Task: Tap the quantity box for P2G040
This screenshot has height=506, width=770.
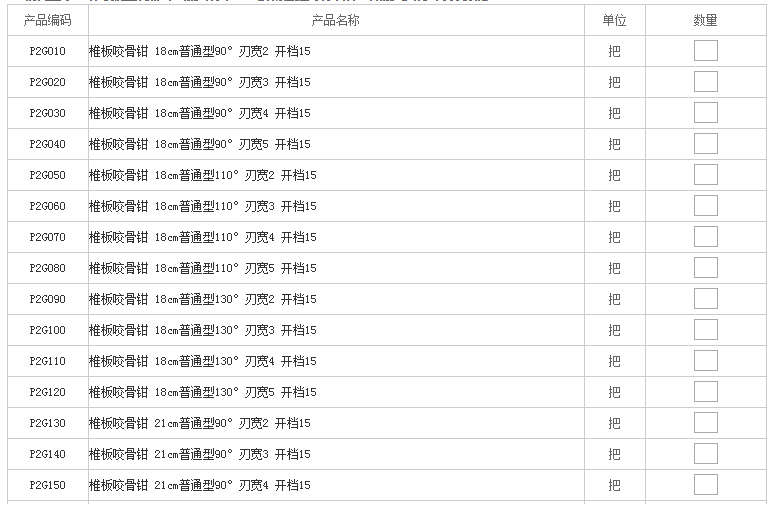Action: pos(706,144)
